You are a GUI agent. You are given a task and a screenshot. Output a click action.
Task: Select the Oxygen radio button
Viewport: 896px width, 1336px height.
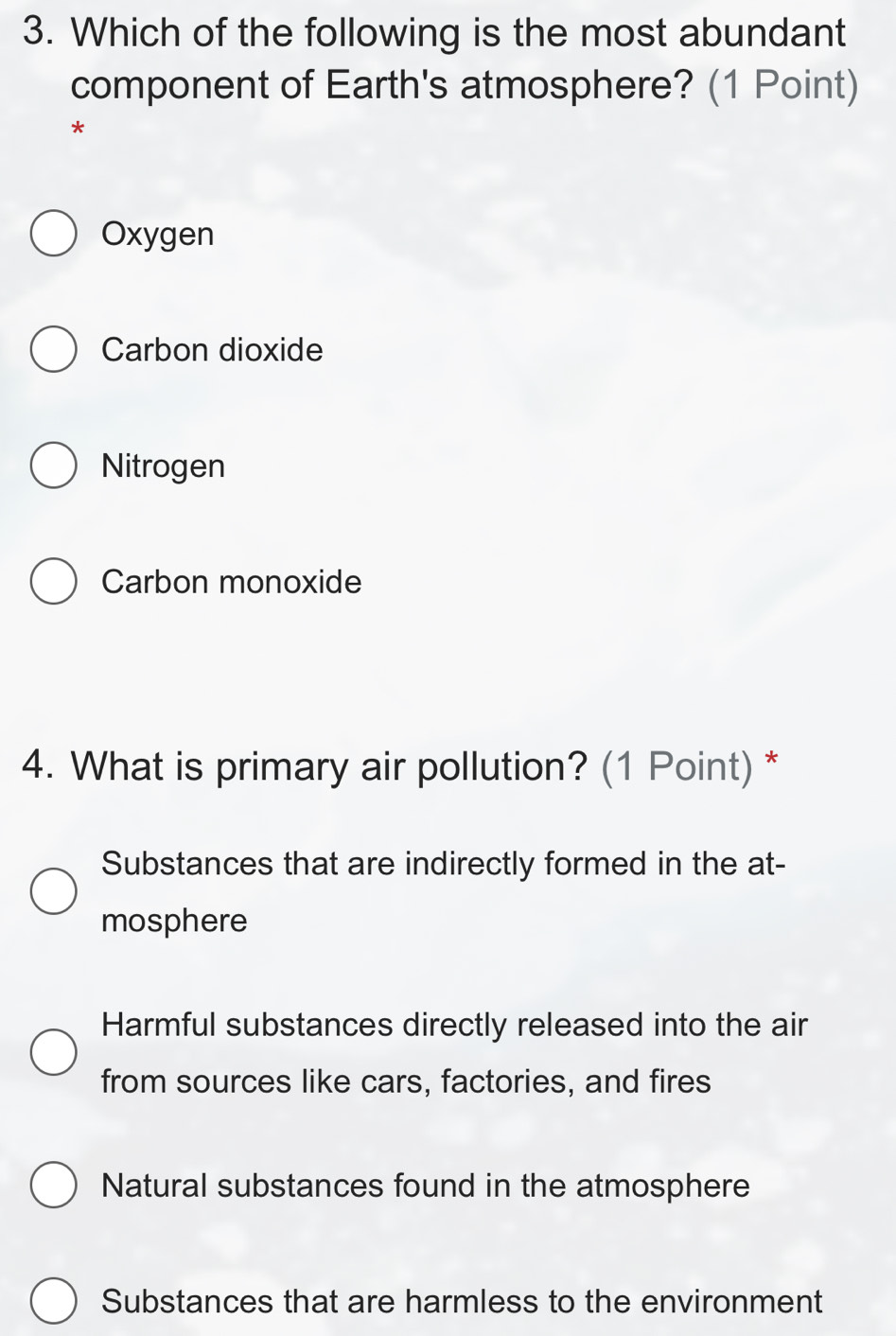(53, 234)
